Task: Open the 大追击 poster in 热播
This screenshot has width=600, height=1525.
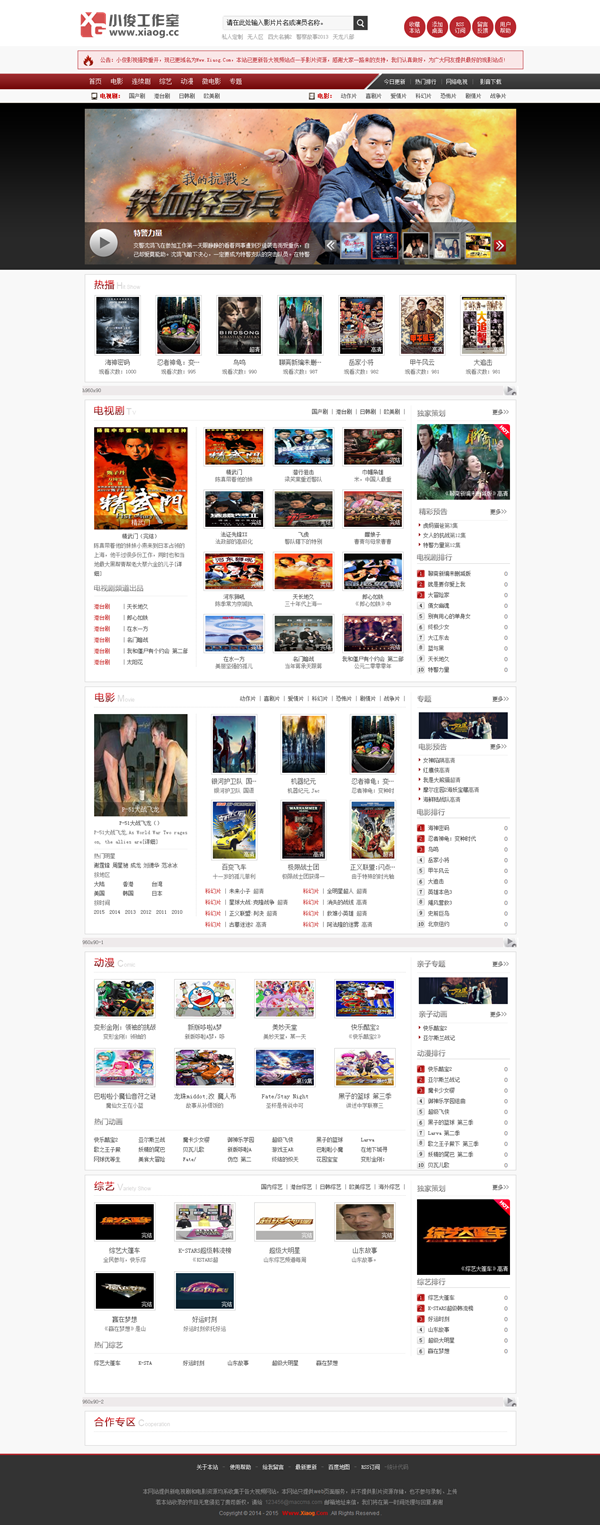Action: 483,325
